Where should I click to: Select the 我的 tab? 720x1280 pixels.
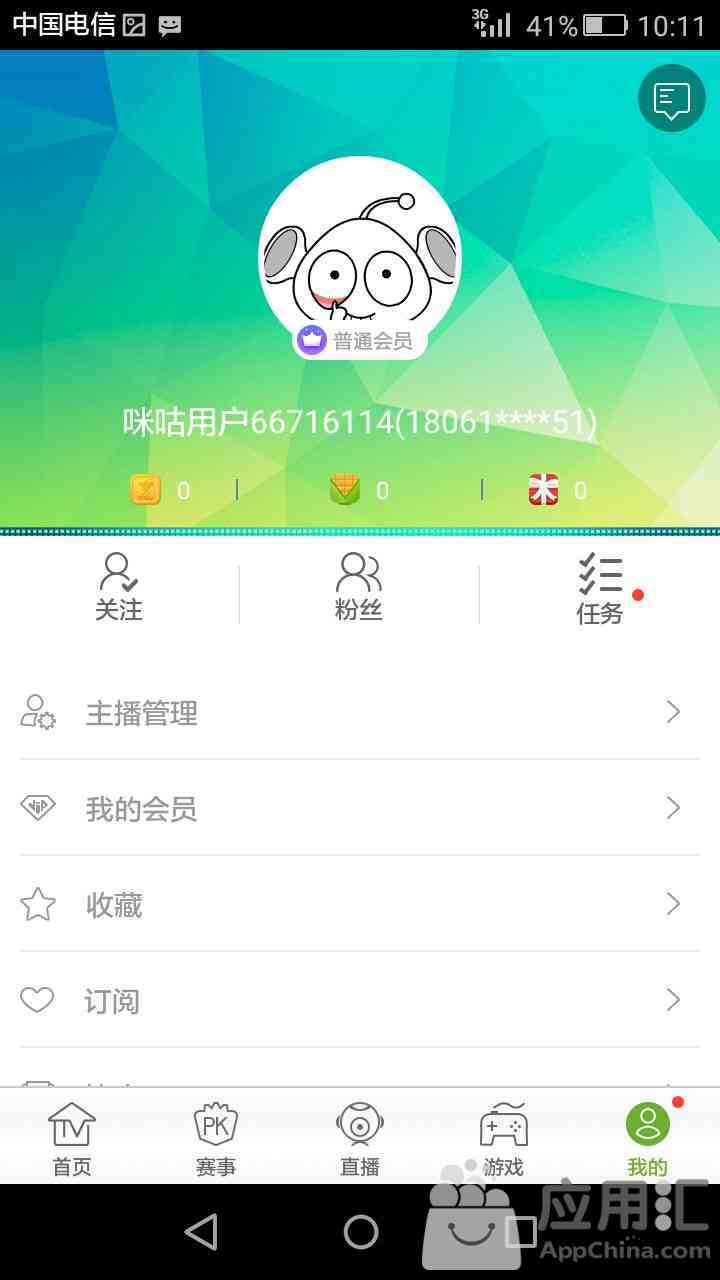tap(647, 1138)
